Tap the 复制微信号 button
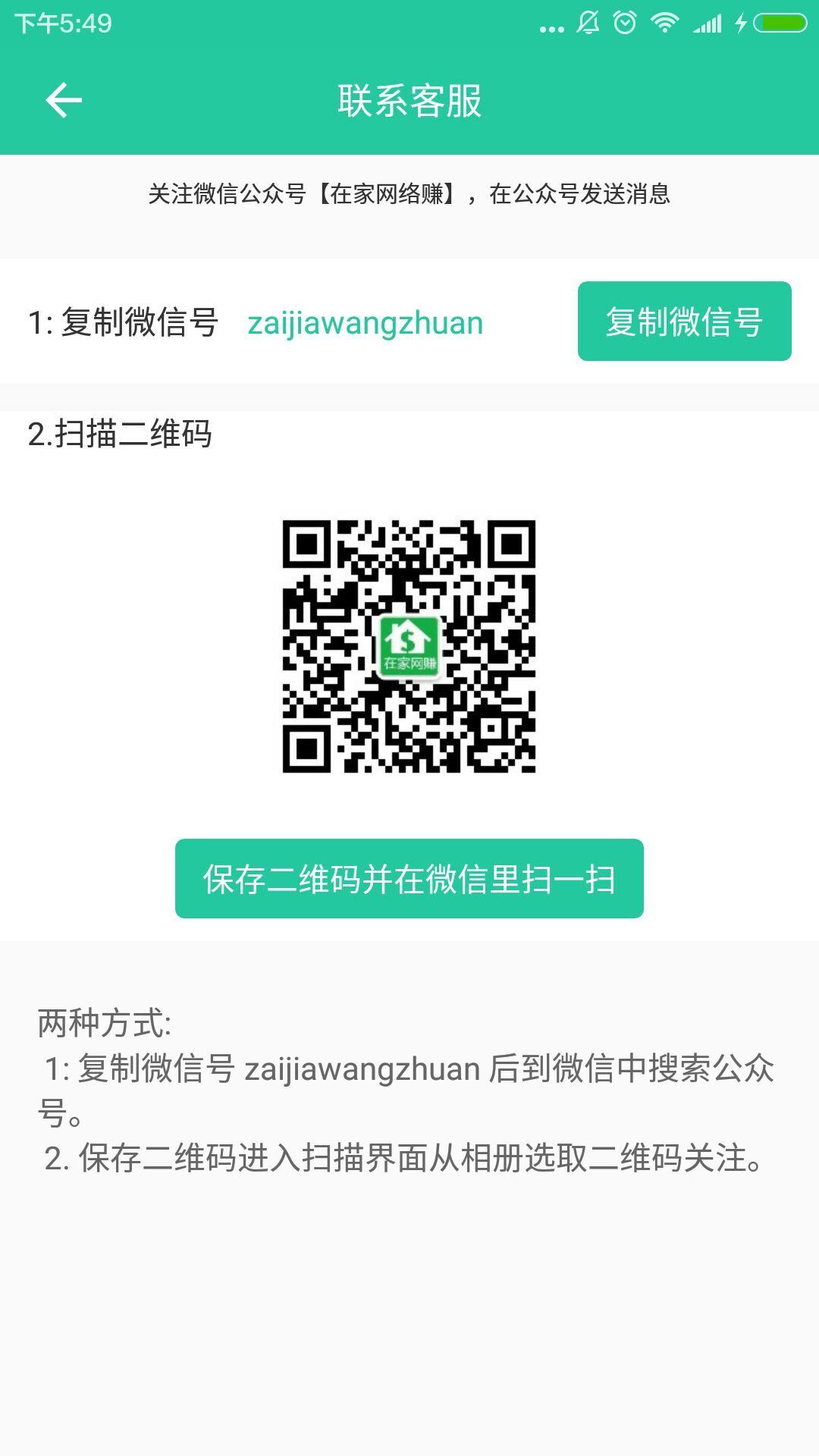This screenshot has height=1456, width=819. [684, 322]
